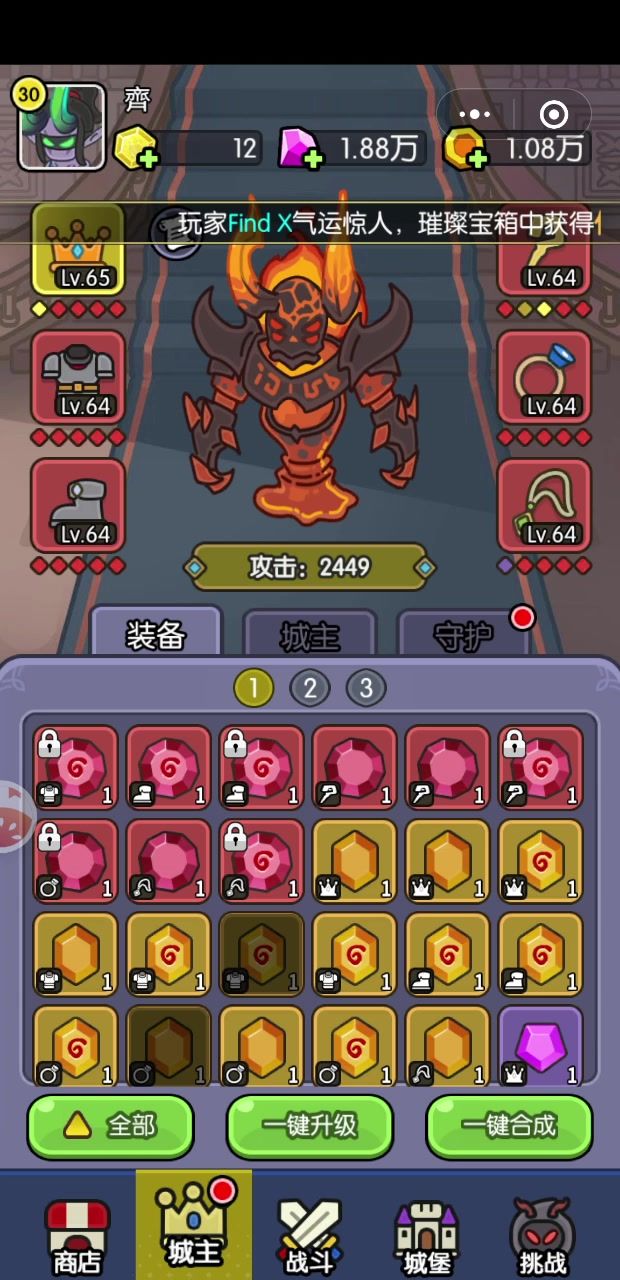620x1280 pixels.
Task: Open the 商店 shop
Action: [x=77, y=1237]
